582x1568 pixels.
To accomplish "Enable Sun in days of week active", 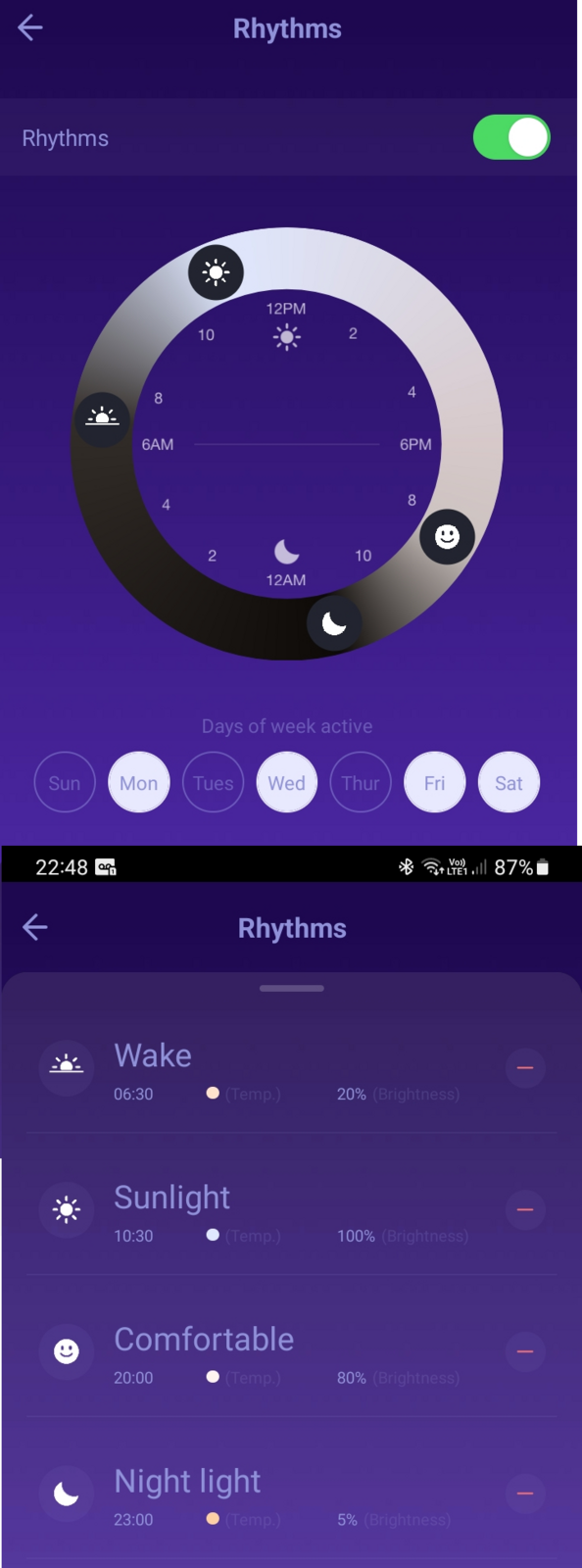I will (65, 783).
